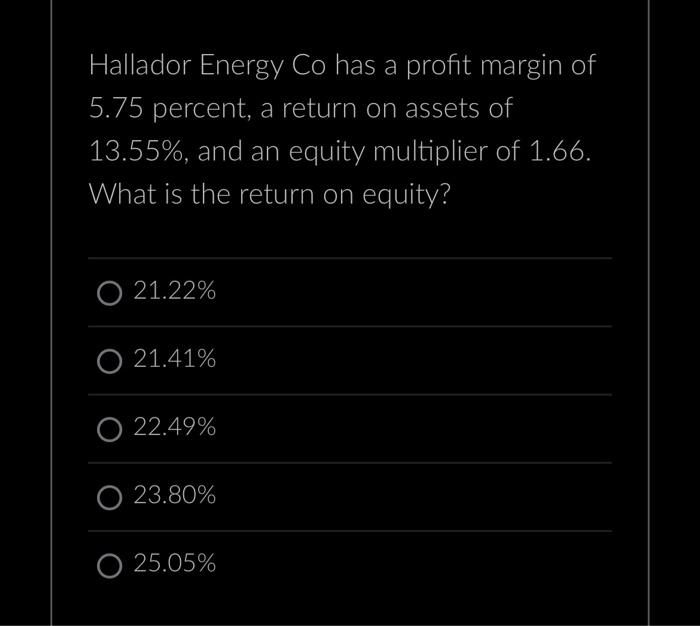Viewport: 700px width, 626px height.
Task: Choose 21.41% as the return on equity
Action: (x=110, y=361)
